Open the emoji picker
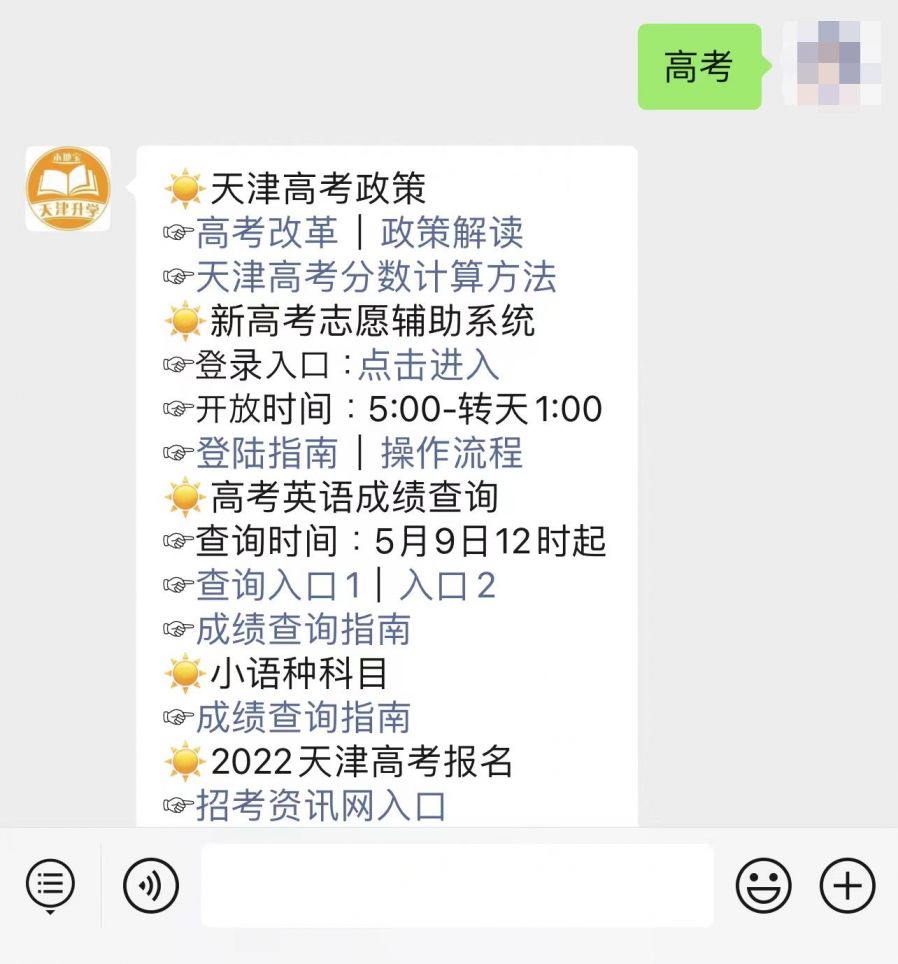This screenshot has height=964, width=898. [x=764, y=885]
